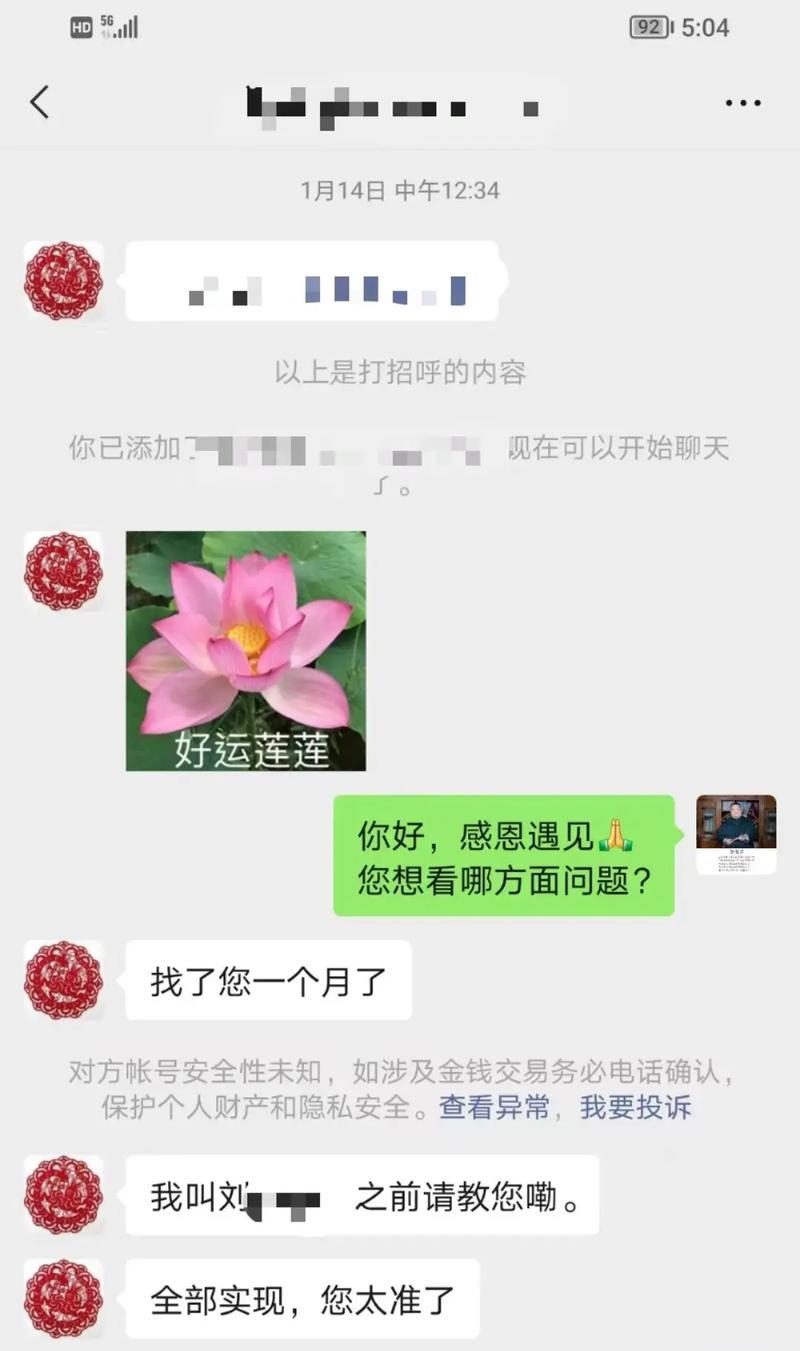Tap the 查看异常 link
Image resolution: width=800 pixels, height=1351 pixels.
494,1107
